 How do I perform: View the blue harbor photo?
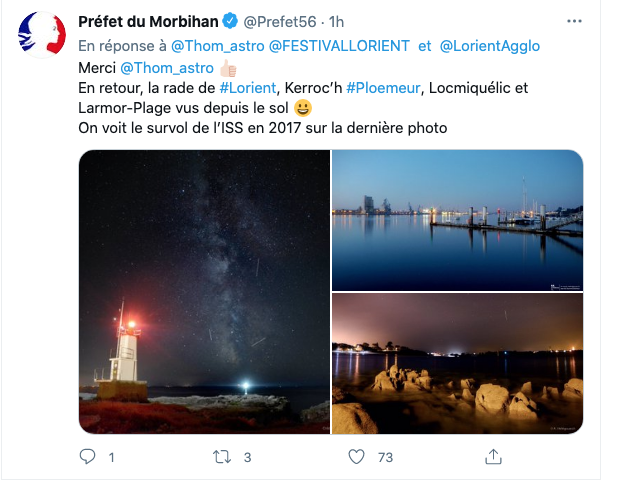pos(457,220)
